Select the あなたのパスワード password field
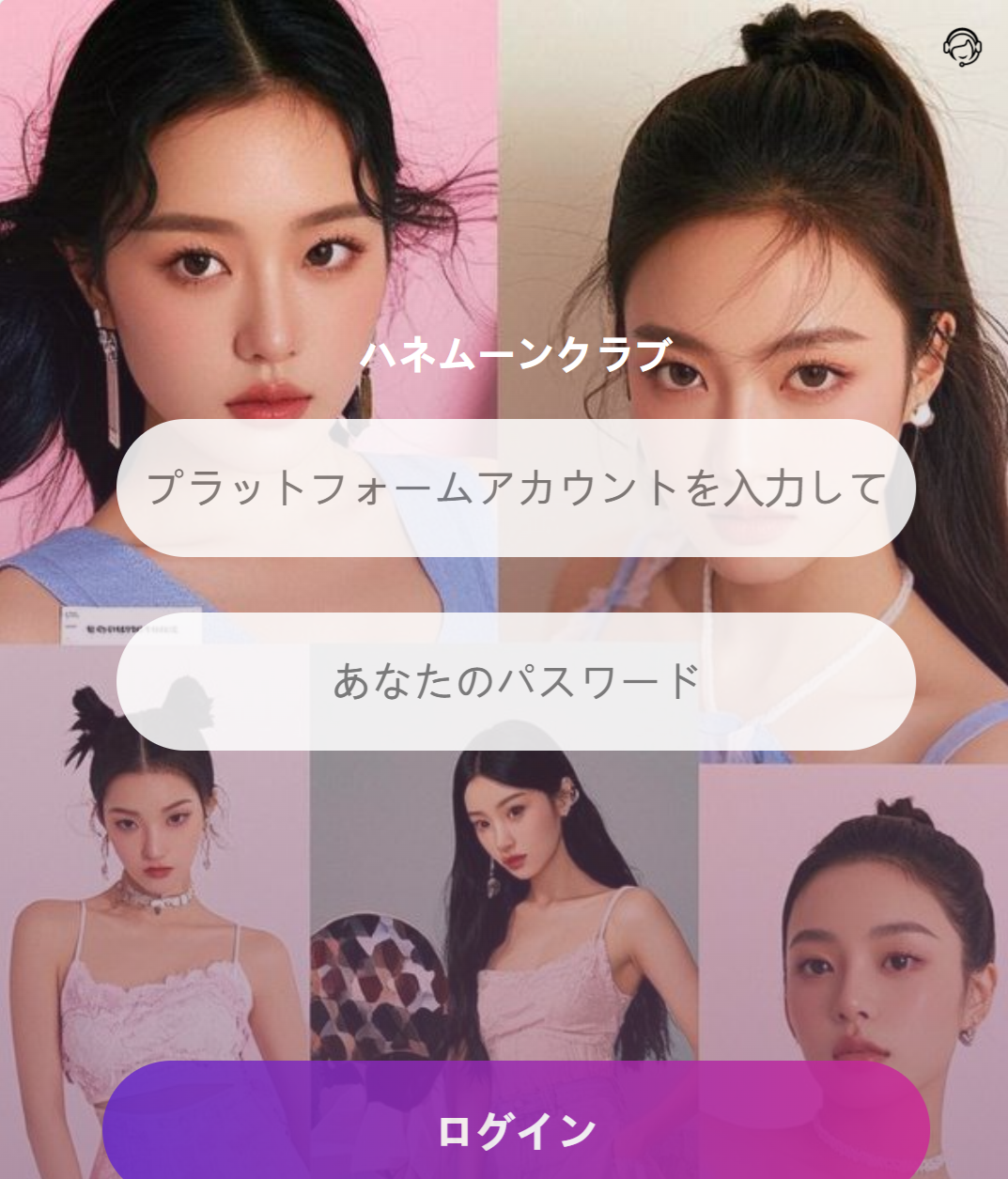Screen dimensions: 1008x1179 (x=516, y=681)
